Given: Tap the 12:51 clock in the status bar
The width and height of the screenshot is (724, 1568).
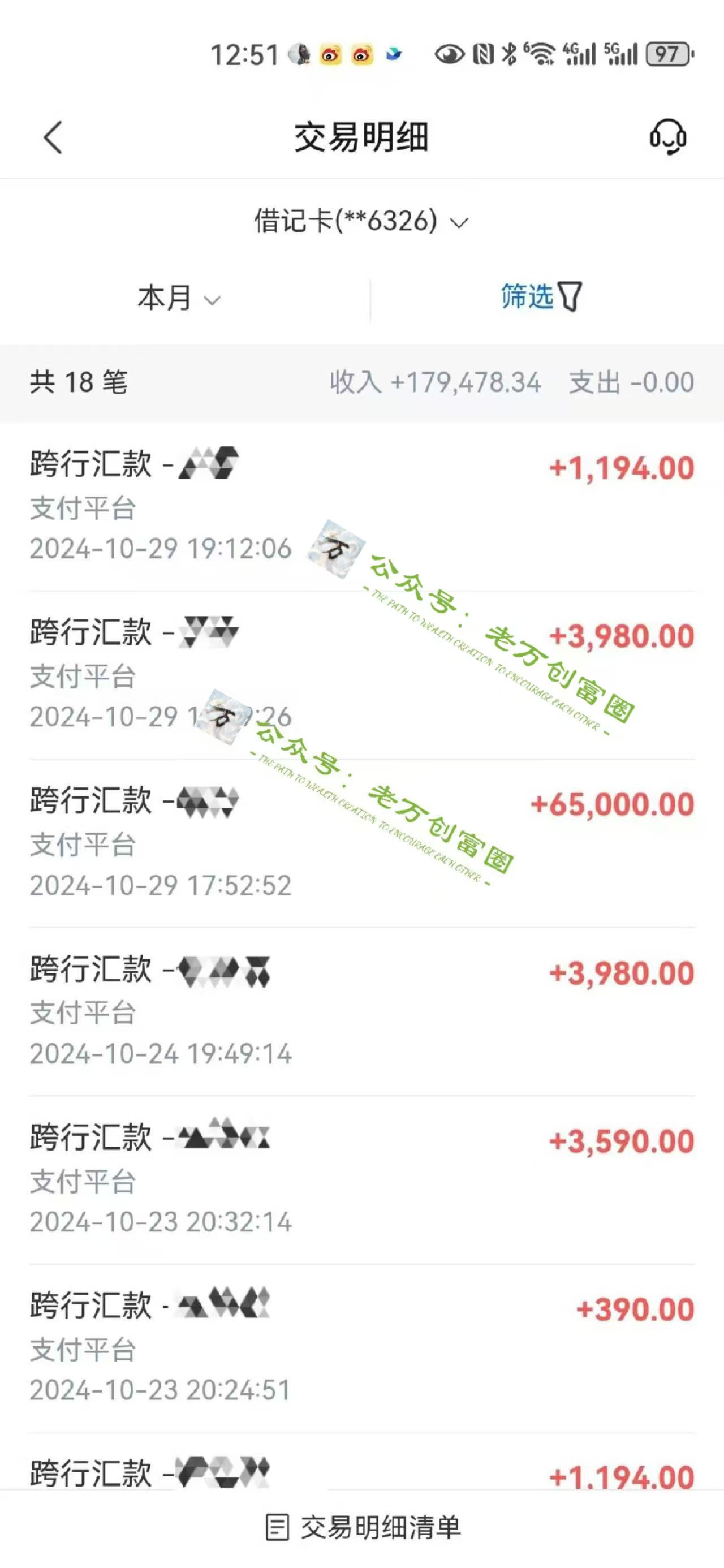Looking at the screenshot, I should [x=244, y=54].
